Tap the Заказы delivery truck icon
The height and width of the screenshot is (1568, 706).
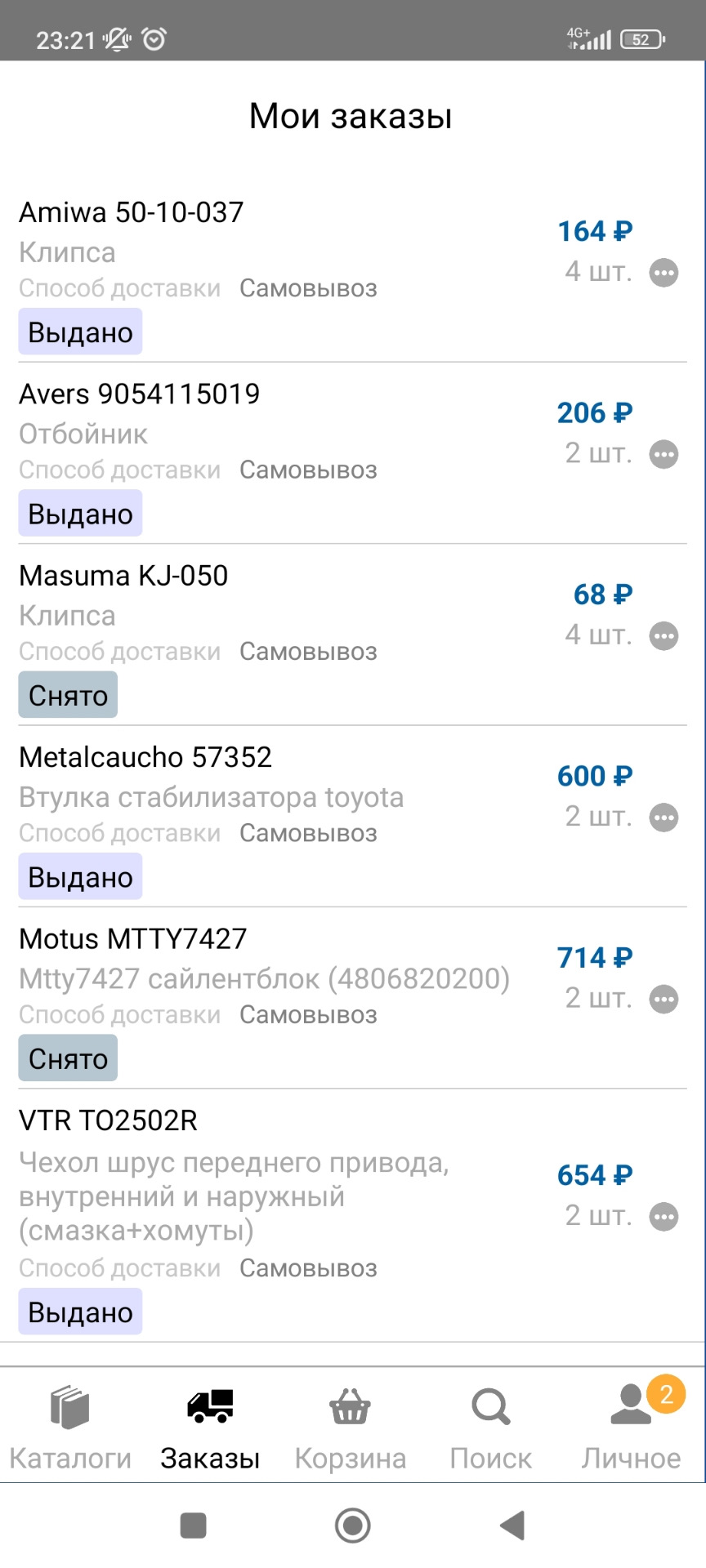[209, 1406]
